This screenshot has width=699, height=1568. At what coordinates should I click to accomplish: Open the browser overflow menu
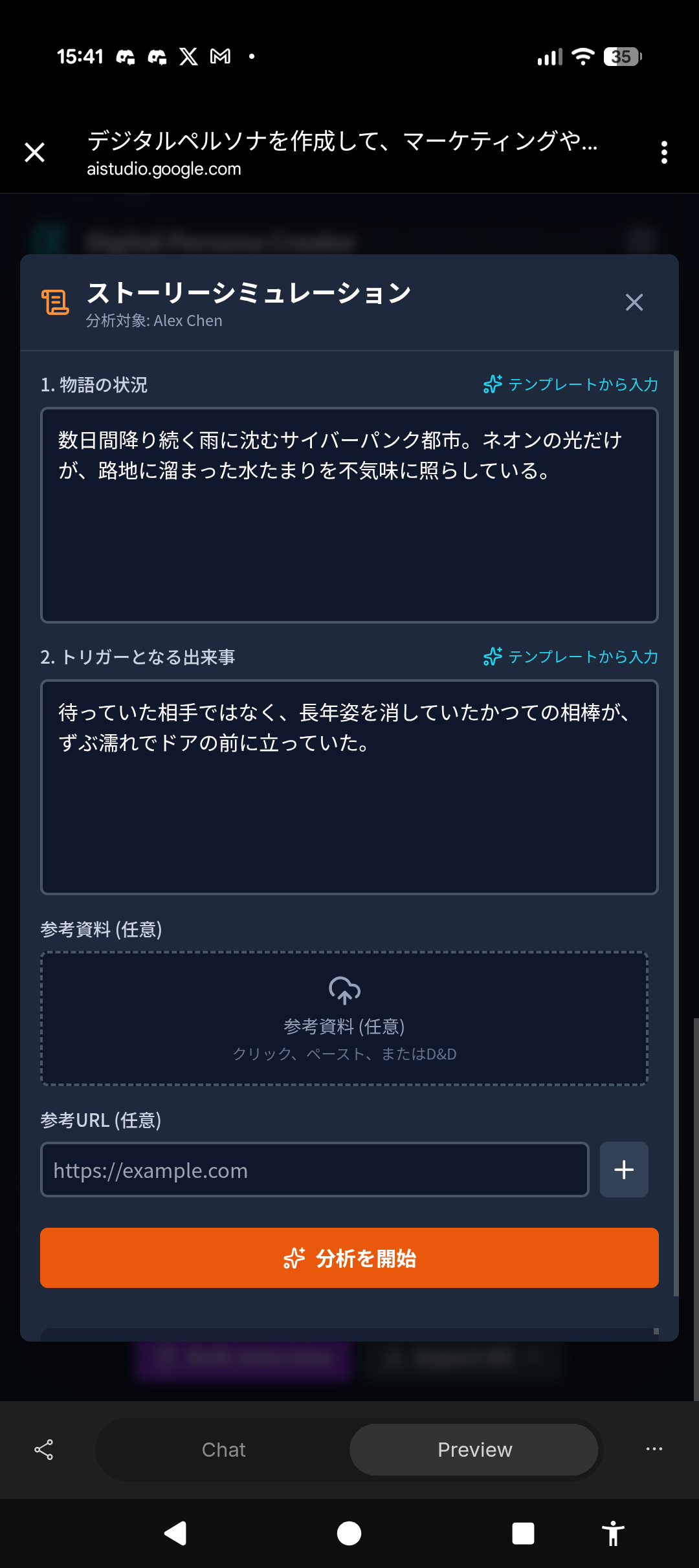click(664, 153)
